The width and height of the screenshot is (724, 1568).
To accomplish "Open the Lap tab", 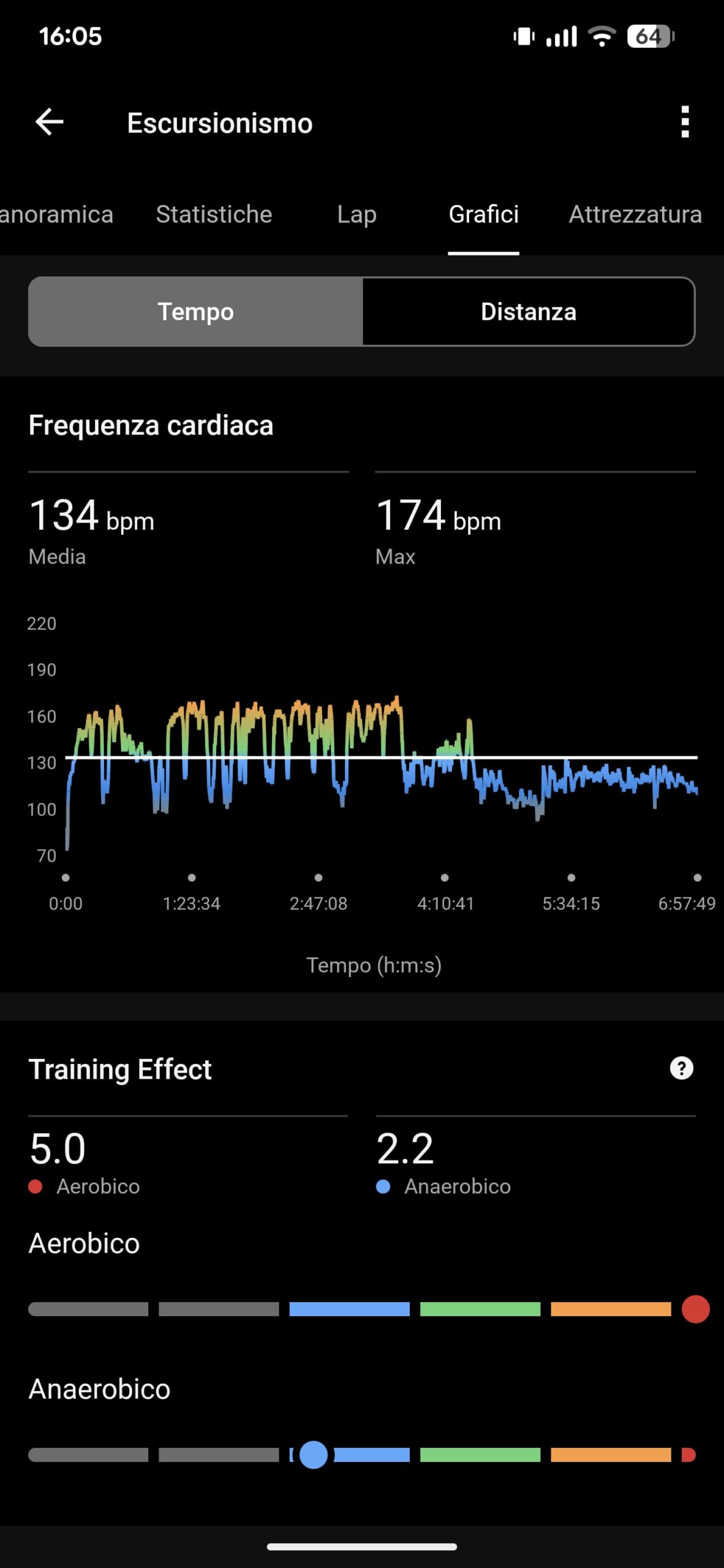I will (x=356, y=214).
